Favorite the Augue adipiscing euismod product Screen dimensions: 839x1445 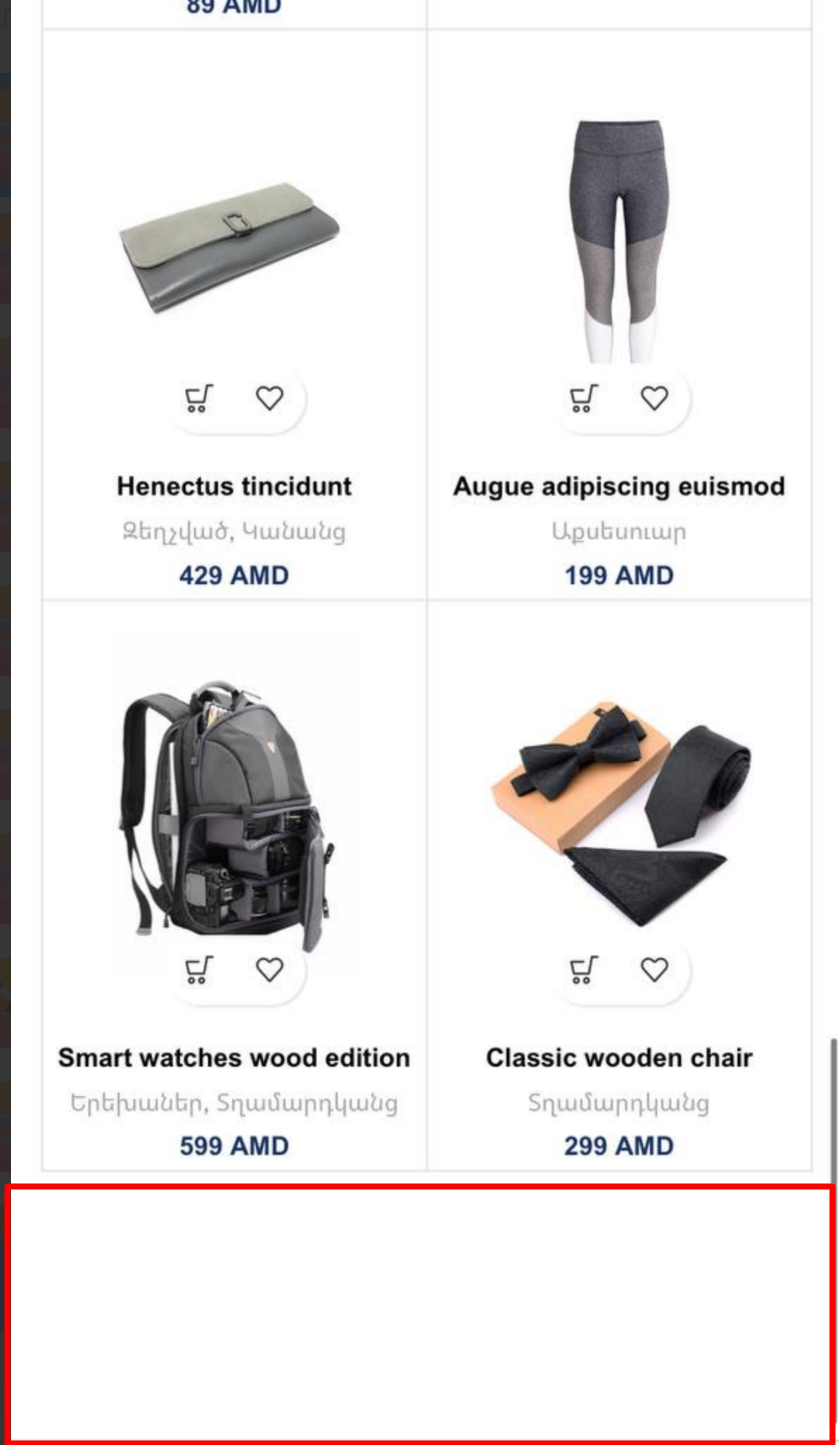pos(654,399)
